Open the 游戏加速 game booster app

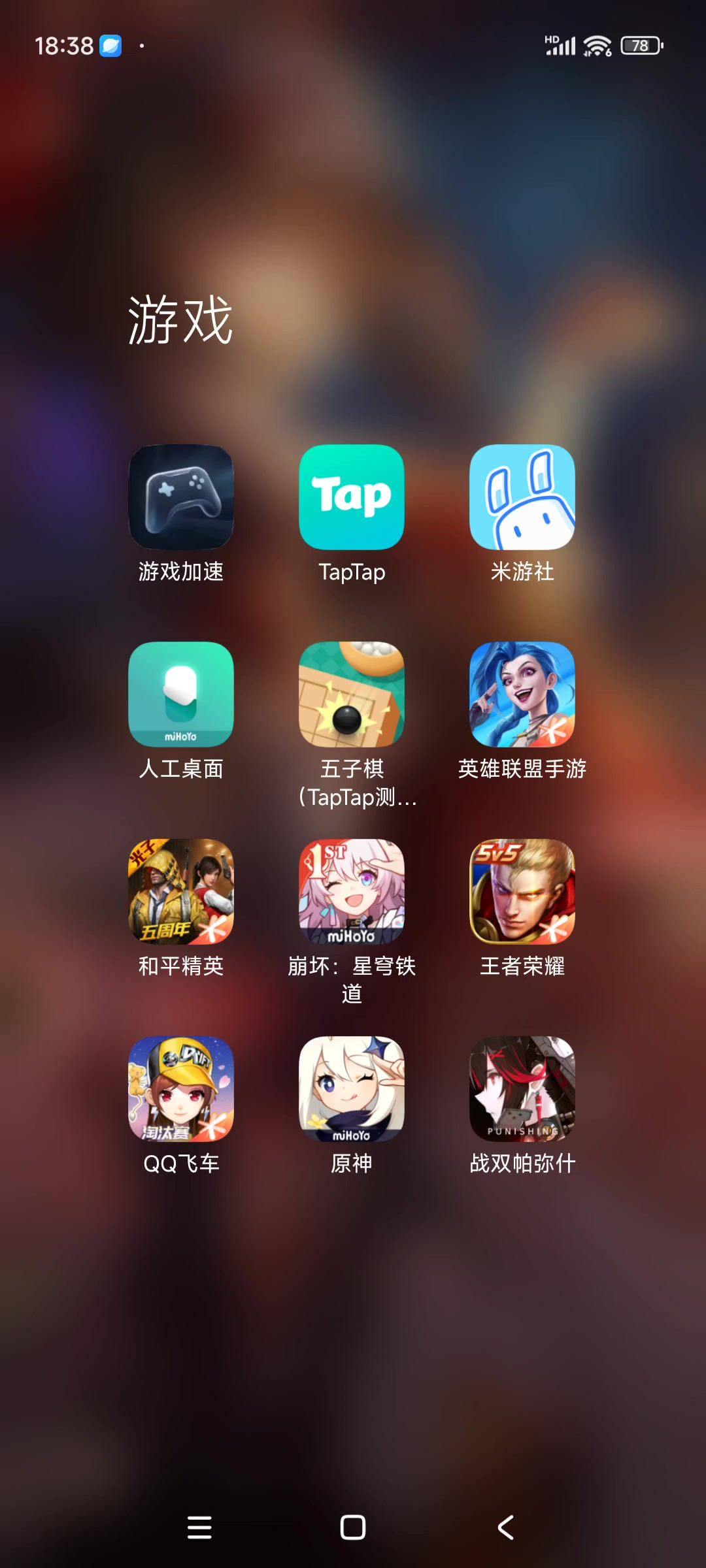tap(181, 497)
